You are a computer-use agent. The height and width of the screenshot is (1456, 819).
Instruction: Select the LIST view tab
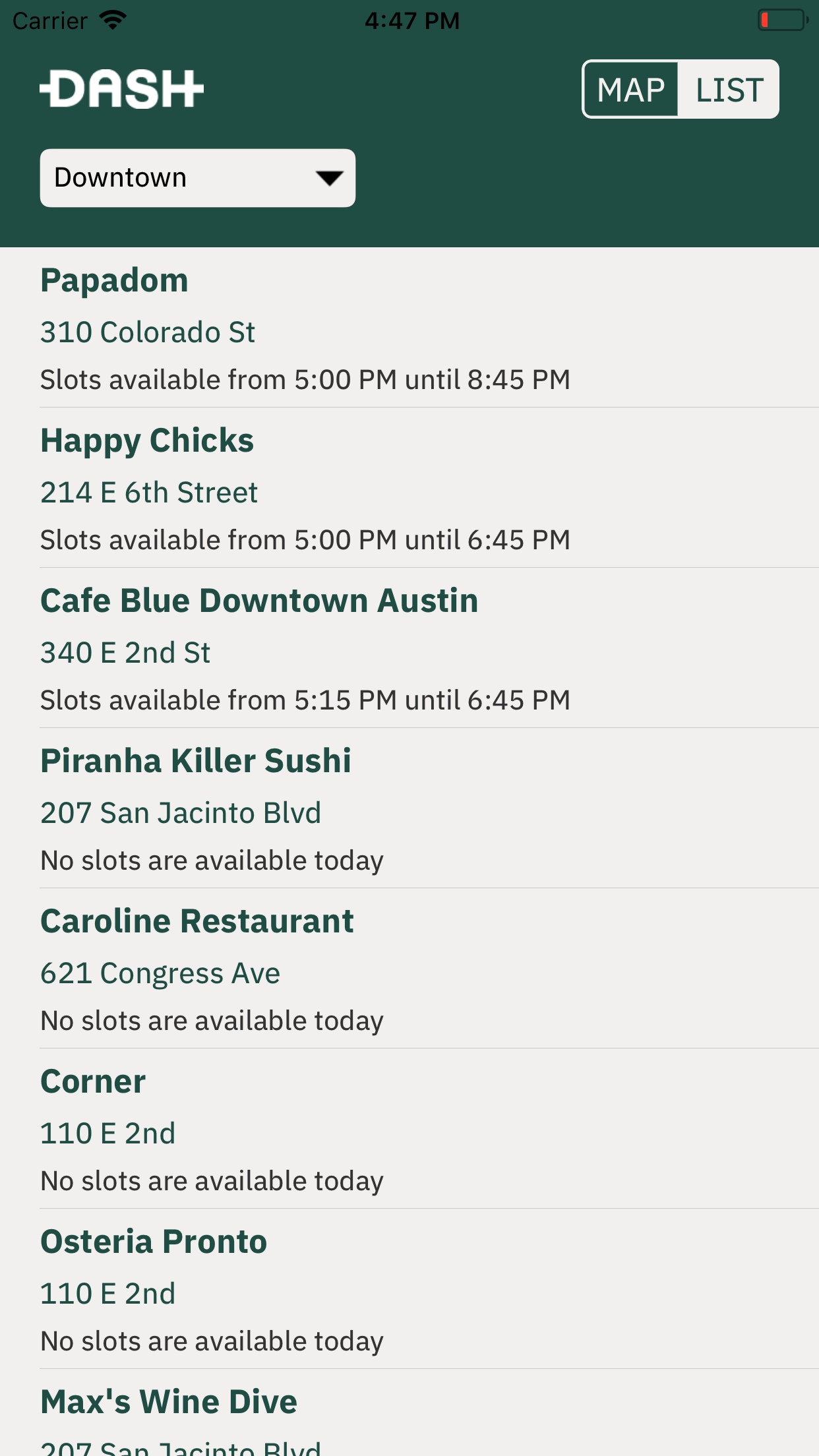729,90
